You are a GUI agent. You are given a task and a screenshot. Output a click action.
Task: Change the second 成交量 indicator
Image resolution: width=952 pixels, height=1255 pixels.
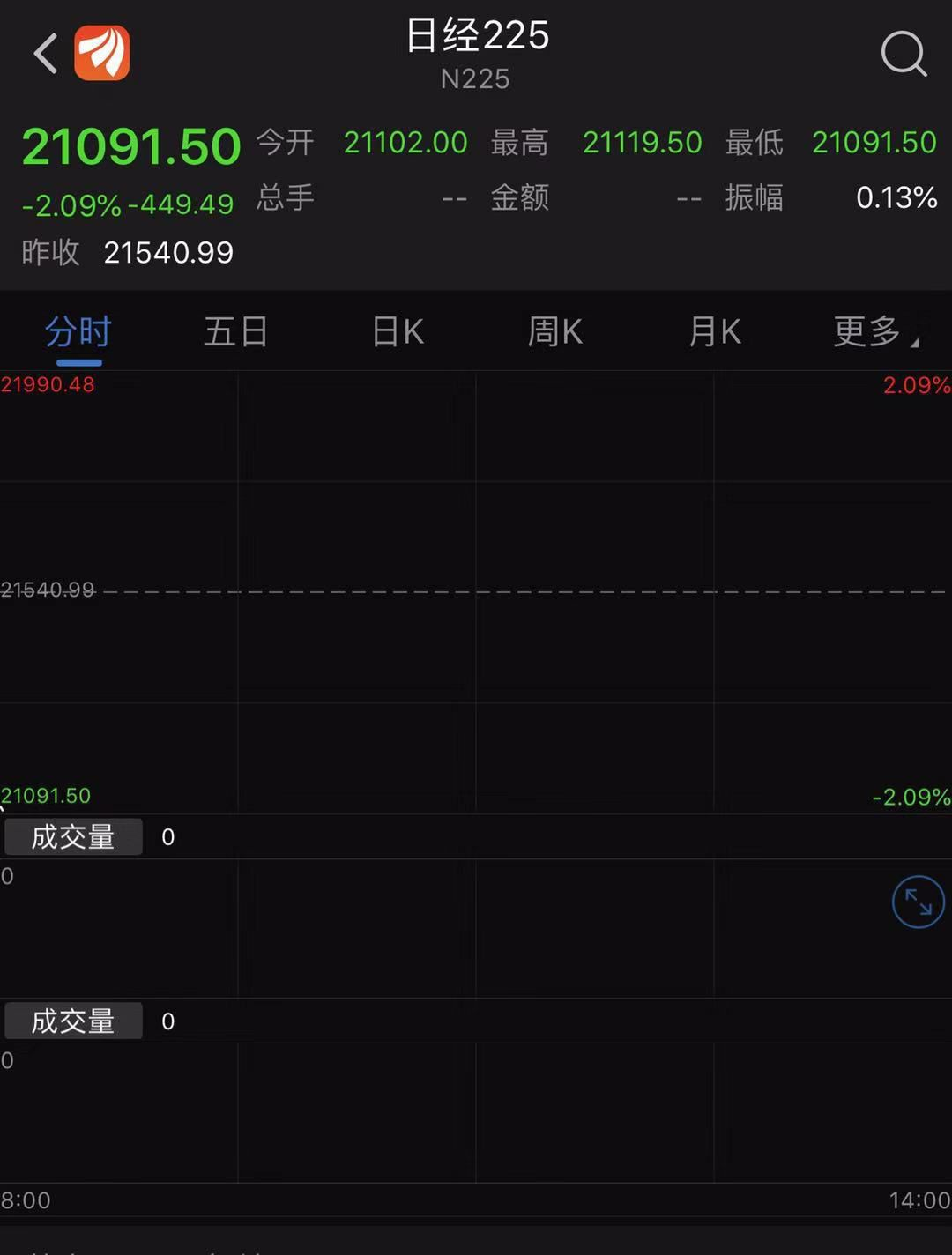(x=73, y=1021)
